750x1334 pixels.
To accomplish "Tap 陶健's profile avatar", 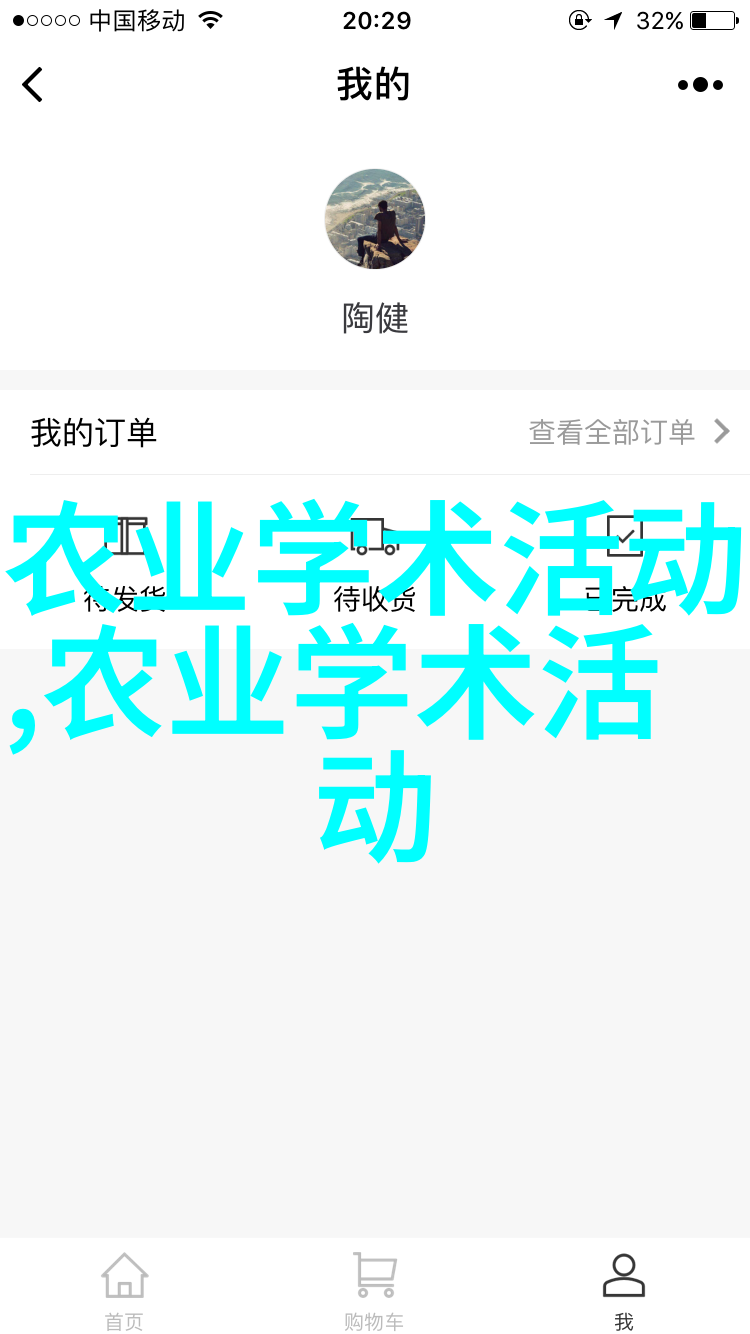I will coord(375,219).
